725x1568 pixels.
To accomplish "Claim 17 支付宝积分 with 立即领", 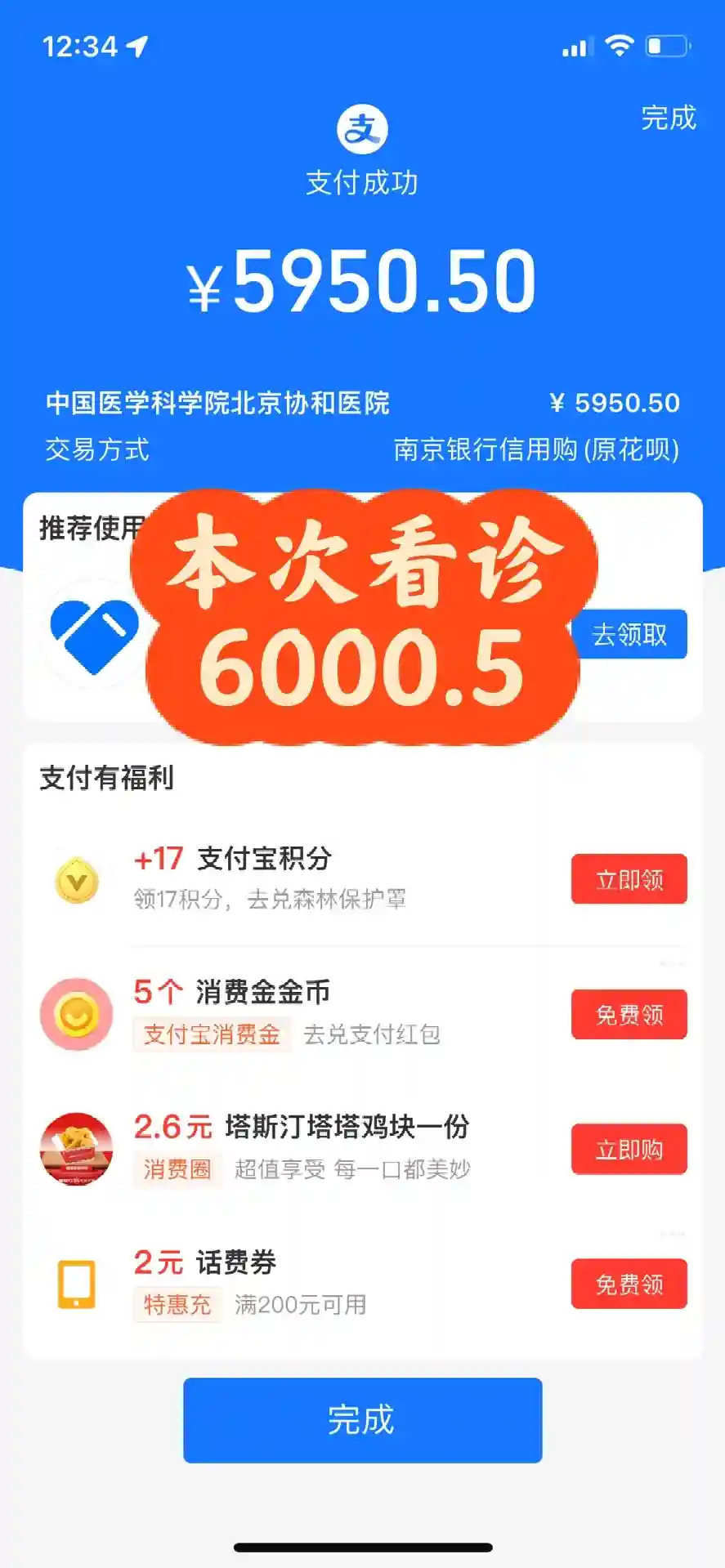I will [629, 879].
